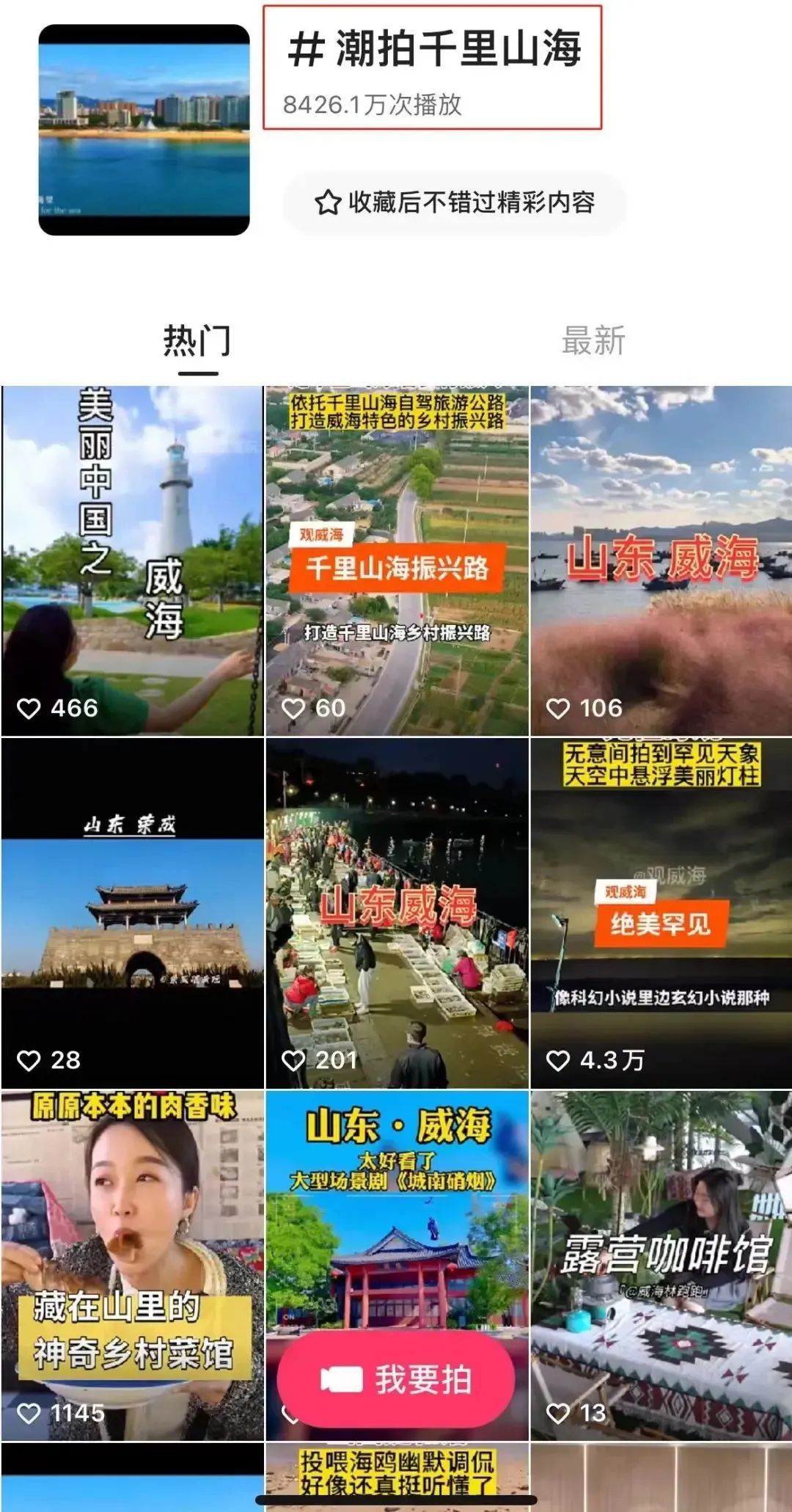Tap the 我要拍 record button

397,1380
